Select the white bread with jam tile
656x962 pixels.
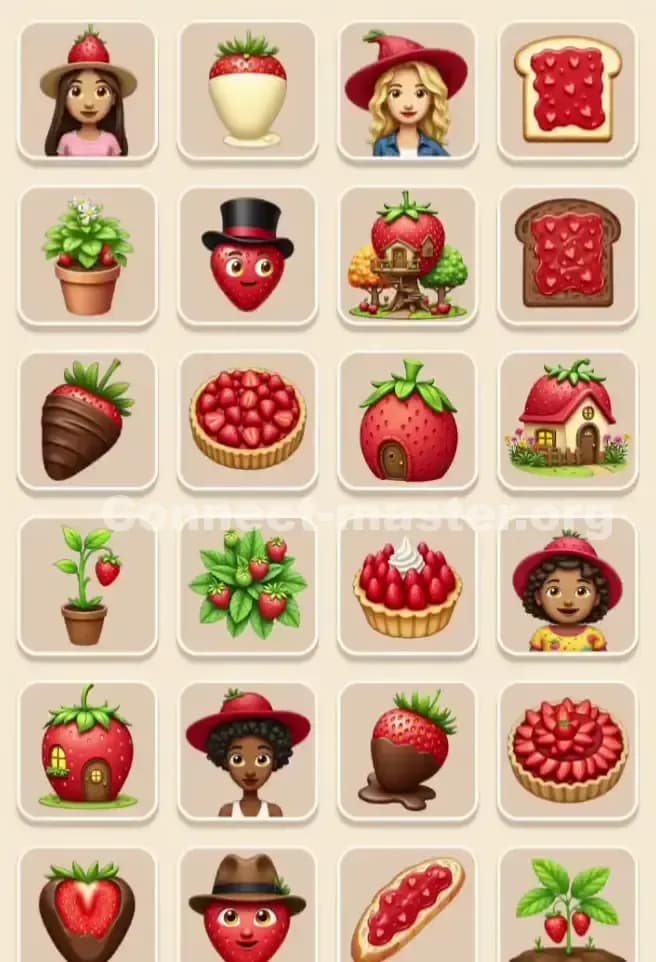[567, 92]
